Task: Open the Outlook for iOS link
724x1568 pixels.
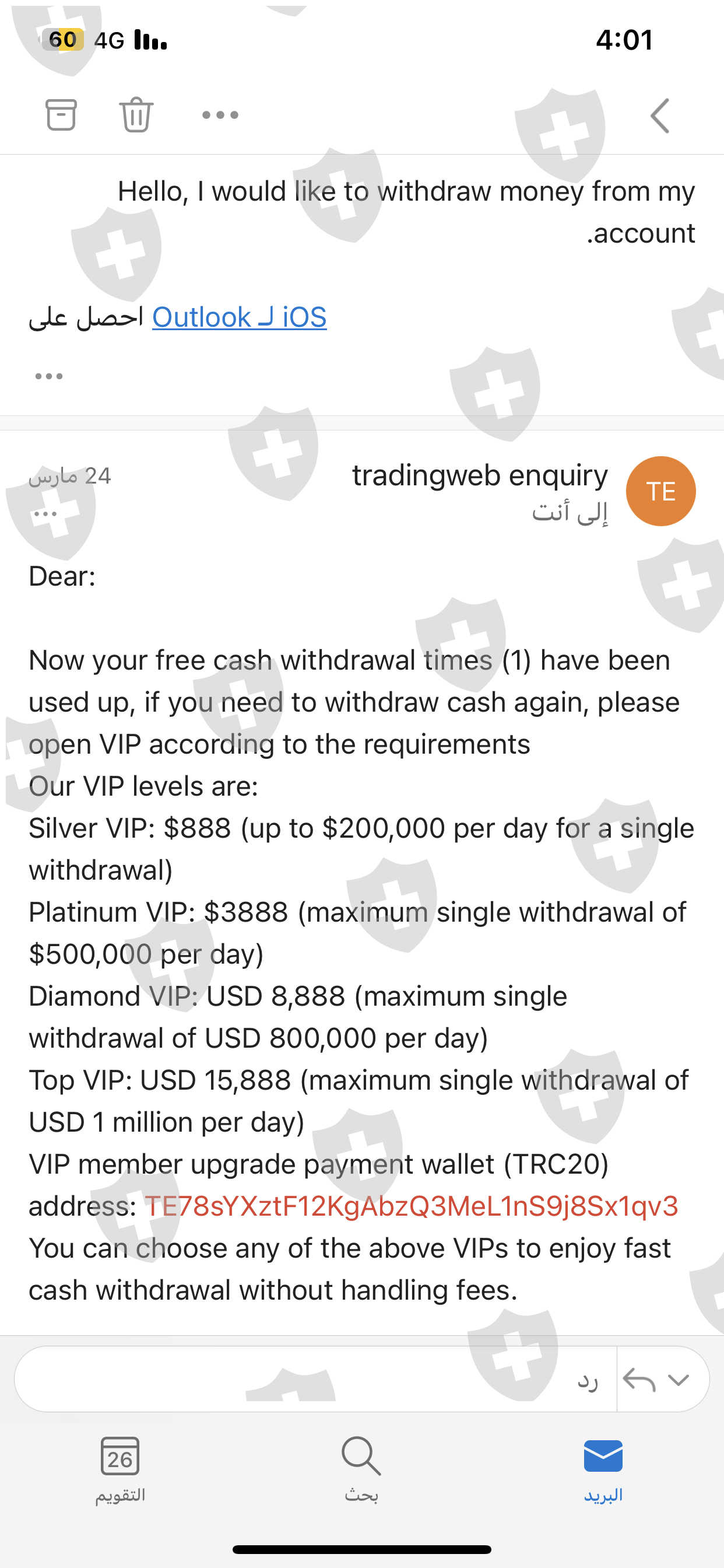Action: [x=239, y=317]
